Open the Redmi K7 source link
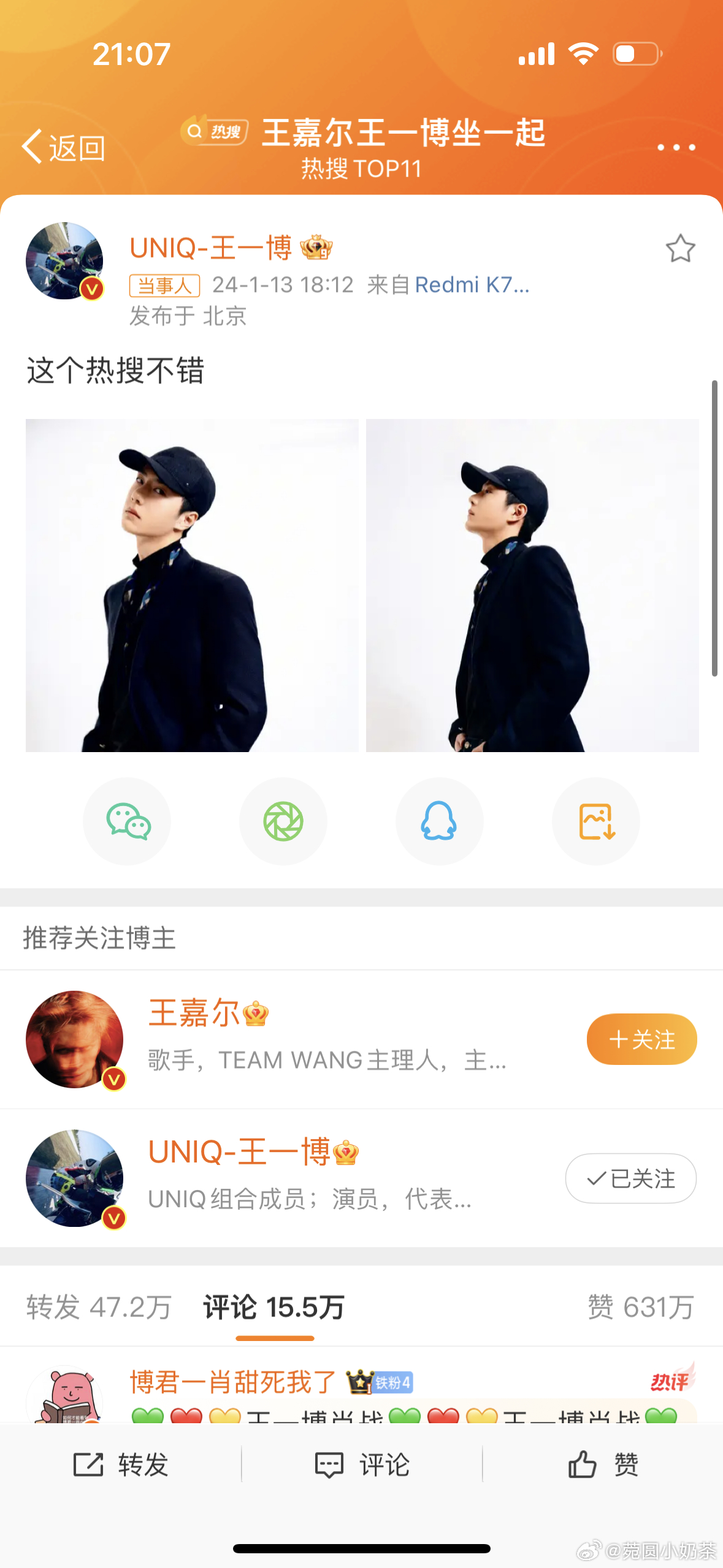This screenshot has width=723, height=1568. (471, 285)
